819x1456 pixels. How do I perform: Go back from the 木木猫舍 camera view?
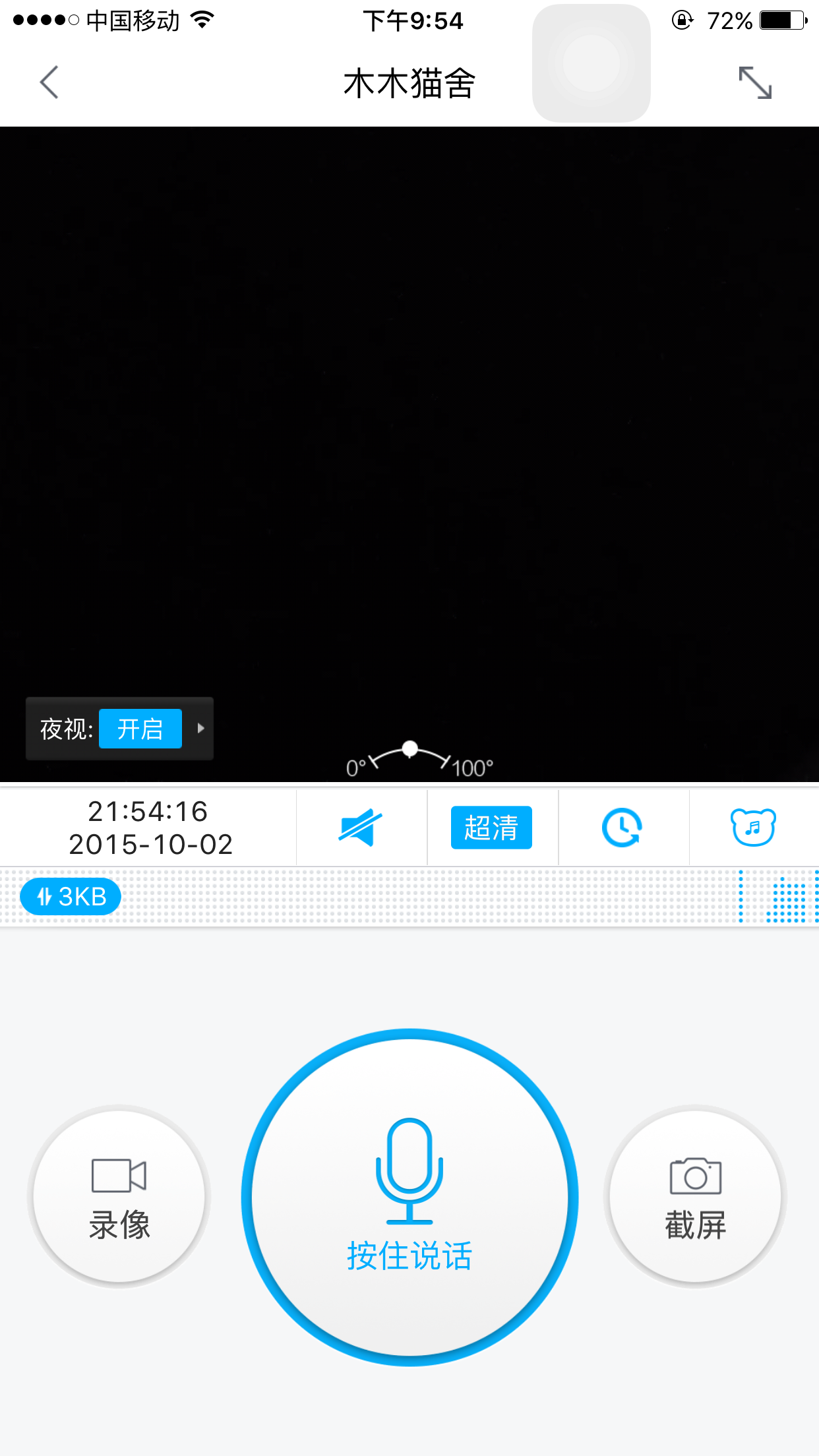[x=49, y=82]
